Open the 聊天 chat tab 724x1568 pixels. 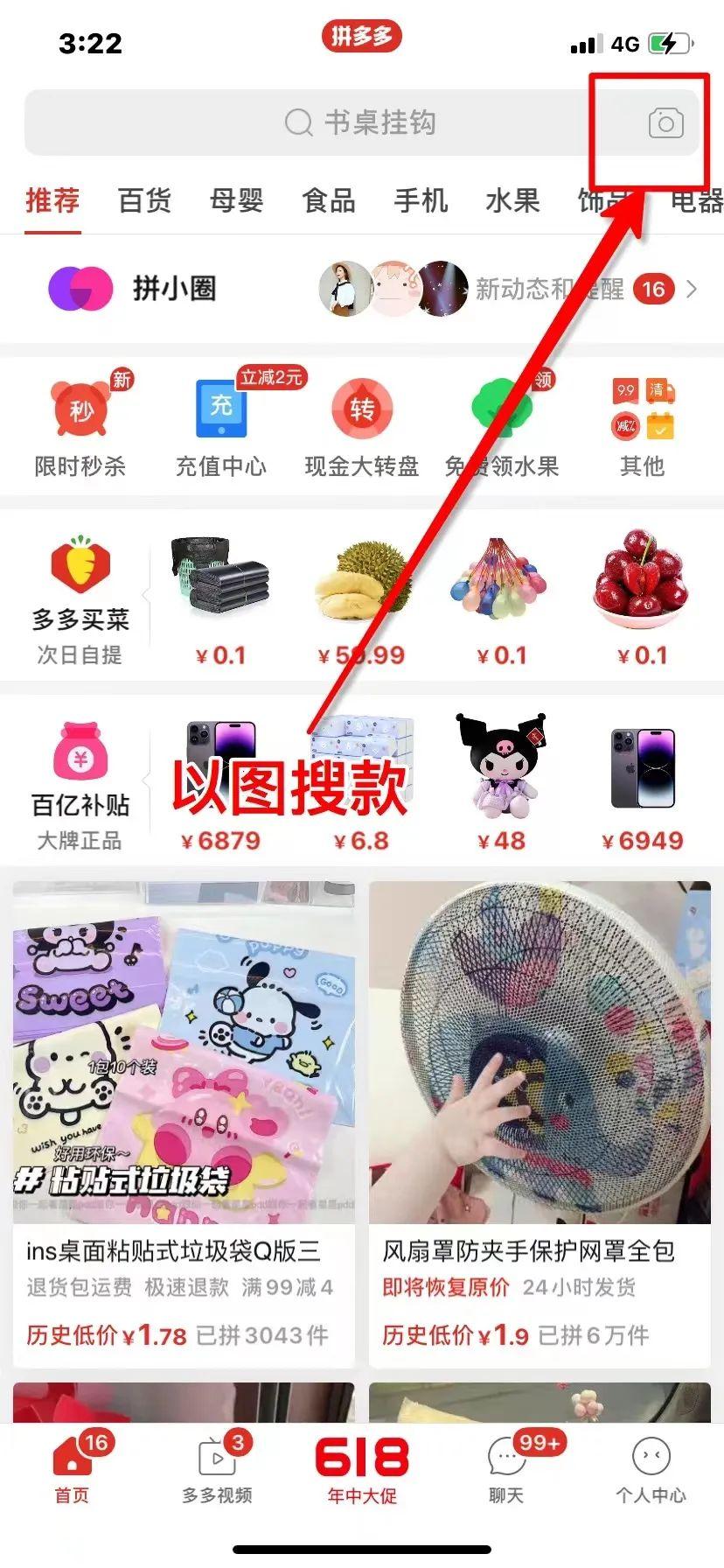(506, 1470)
